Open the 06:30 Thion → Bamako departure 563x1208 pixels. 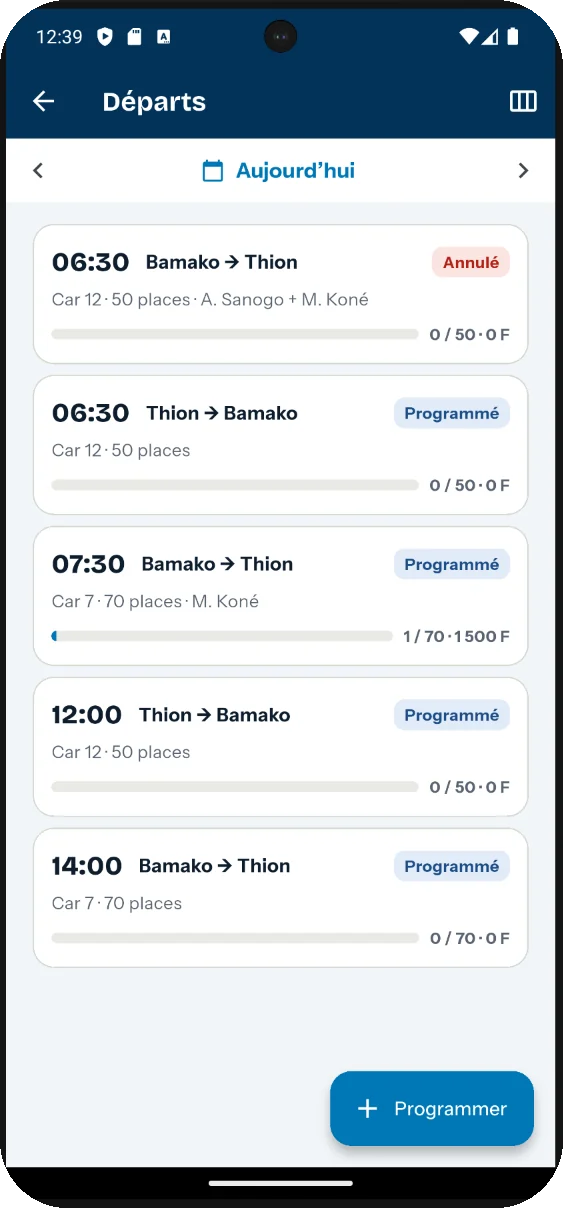(x=280, y=445)
